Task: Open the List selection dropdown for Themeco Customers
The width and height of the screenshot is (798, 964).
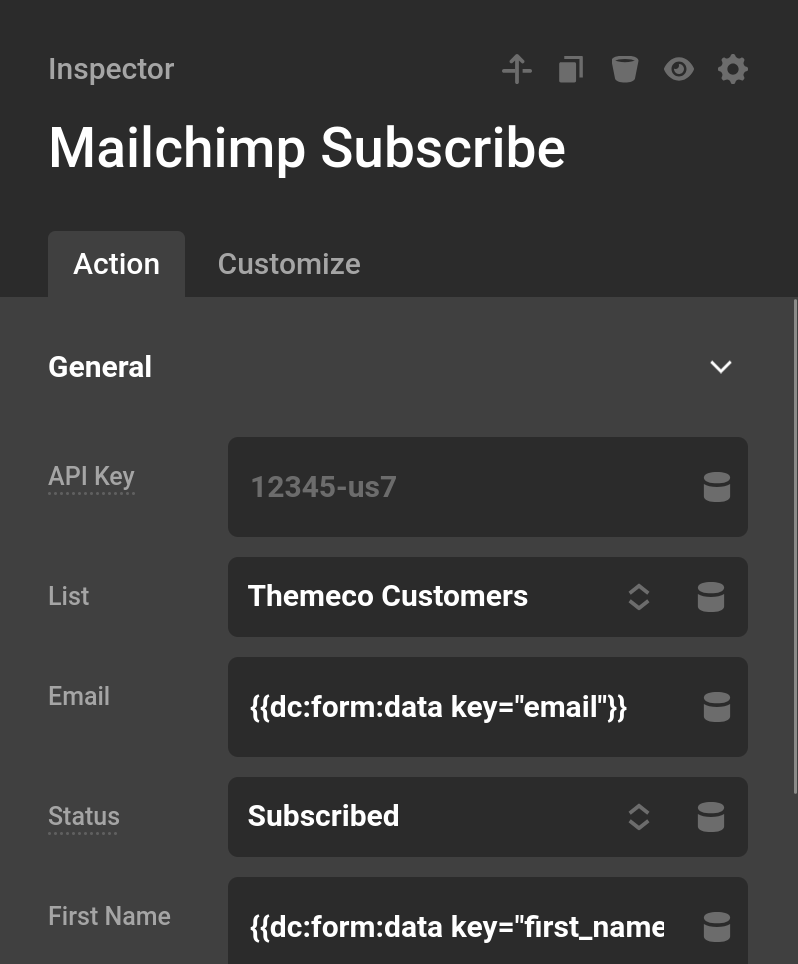Action: [x=639, y=597]
